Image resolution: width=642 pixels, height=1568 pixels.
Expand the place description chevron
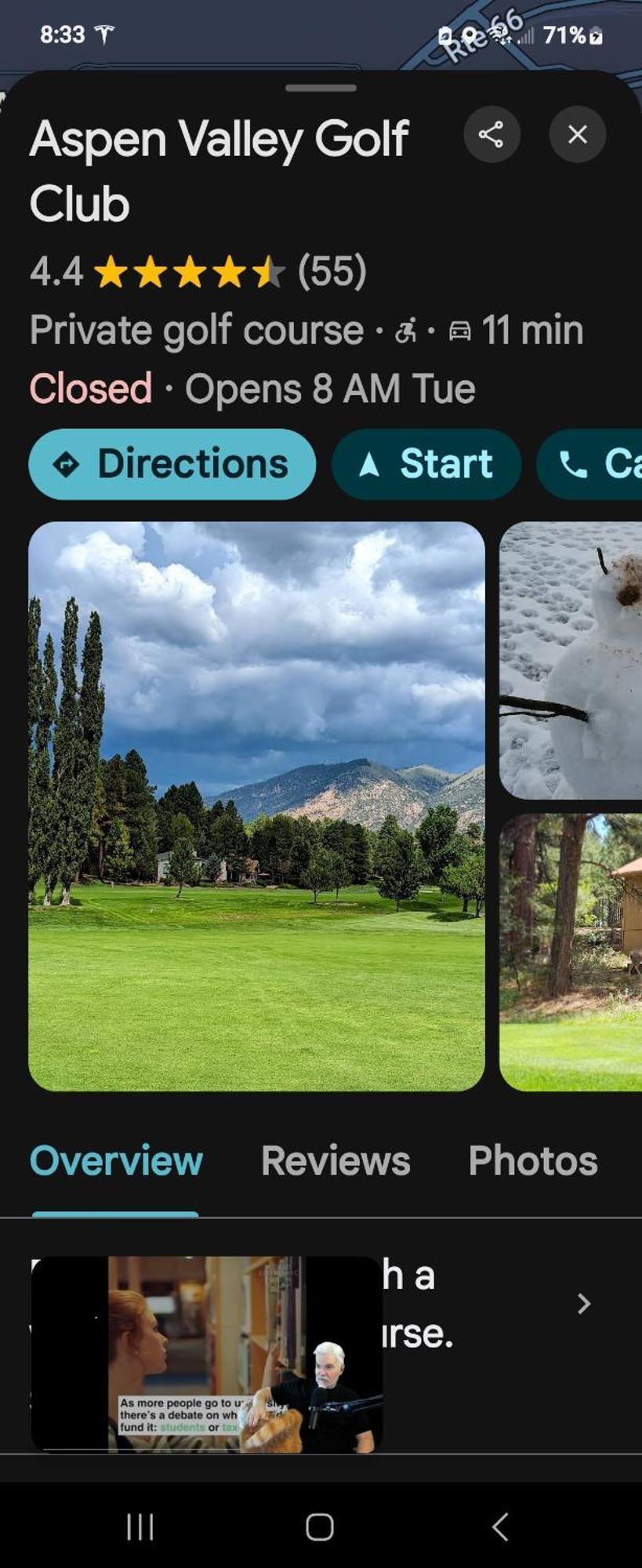(x=583, y=1304)
